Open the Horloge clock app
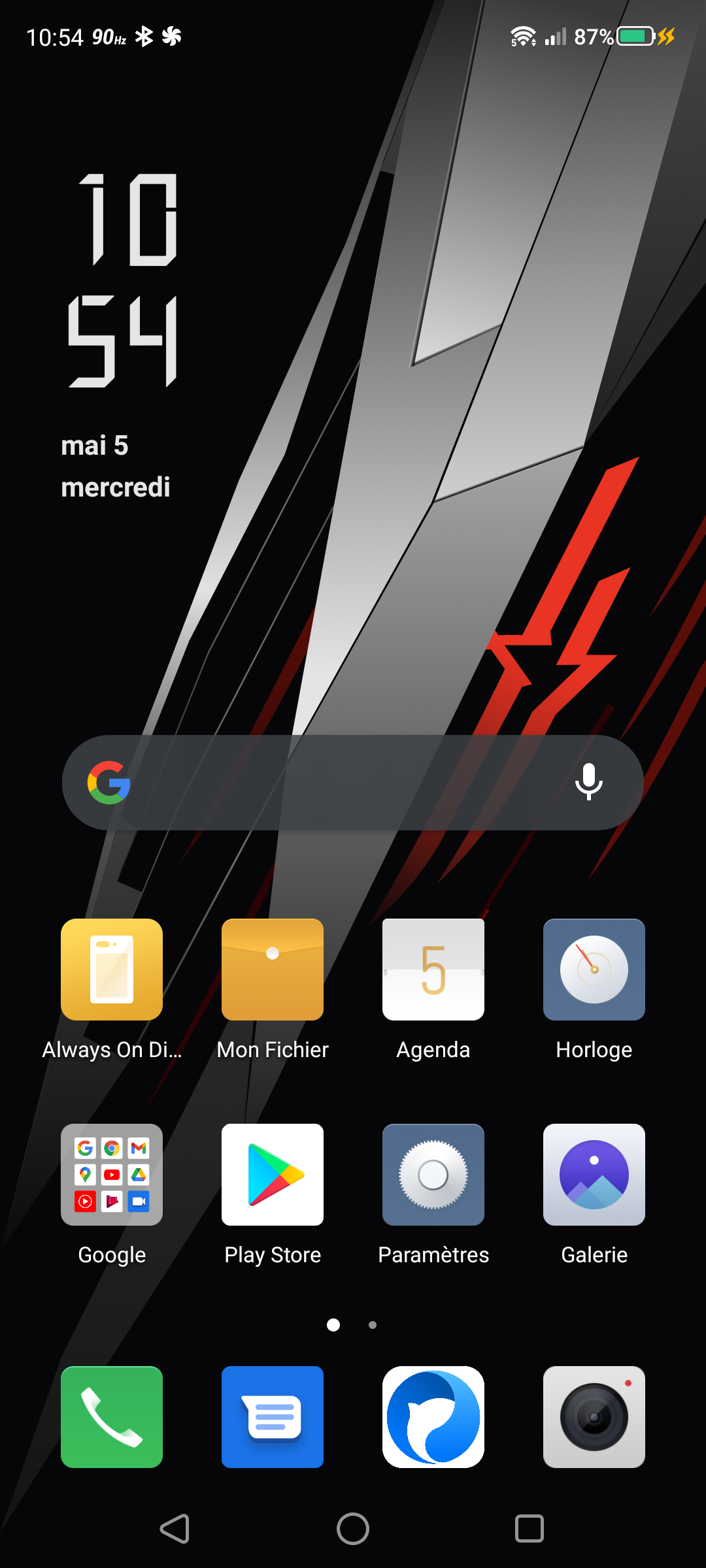 pos(594,970)
